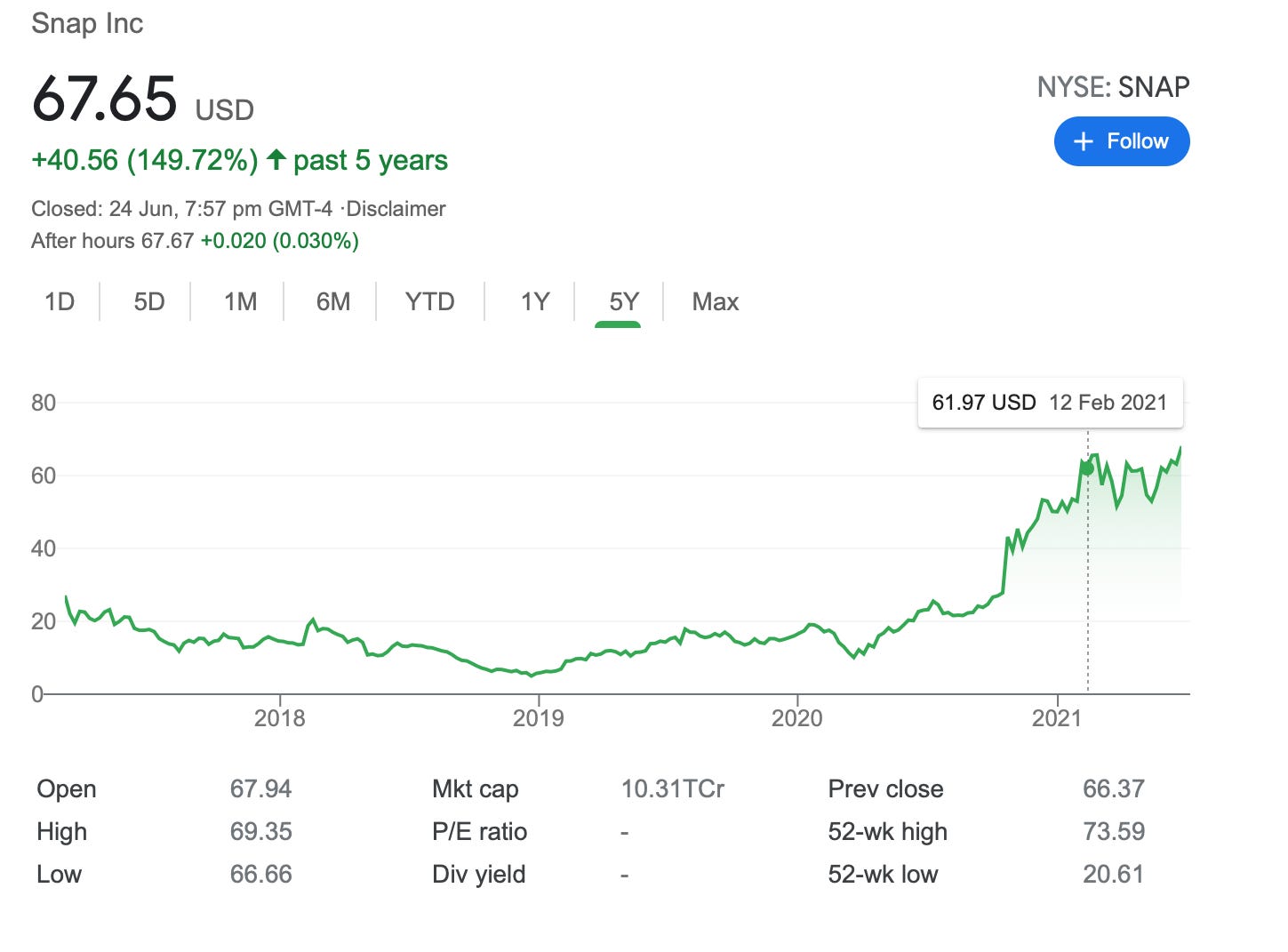
Task: Show the 1M chart view
Action: coord(240,302)
